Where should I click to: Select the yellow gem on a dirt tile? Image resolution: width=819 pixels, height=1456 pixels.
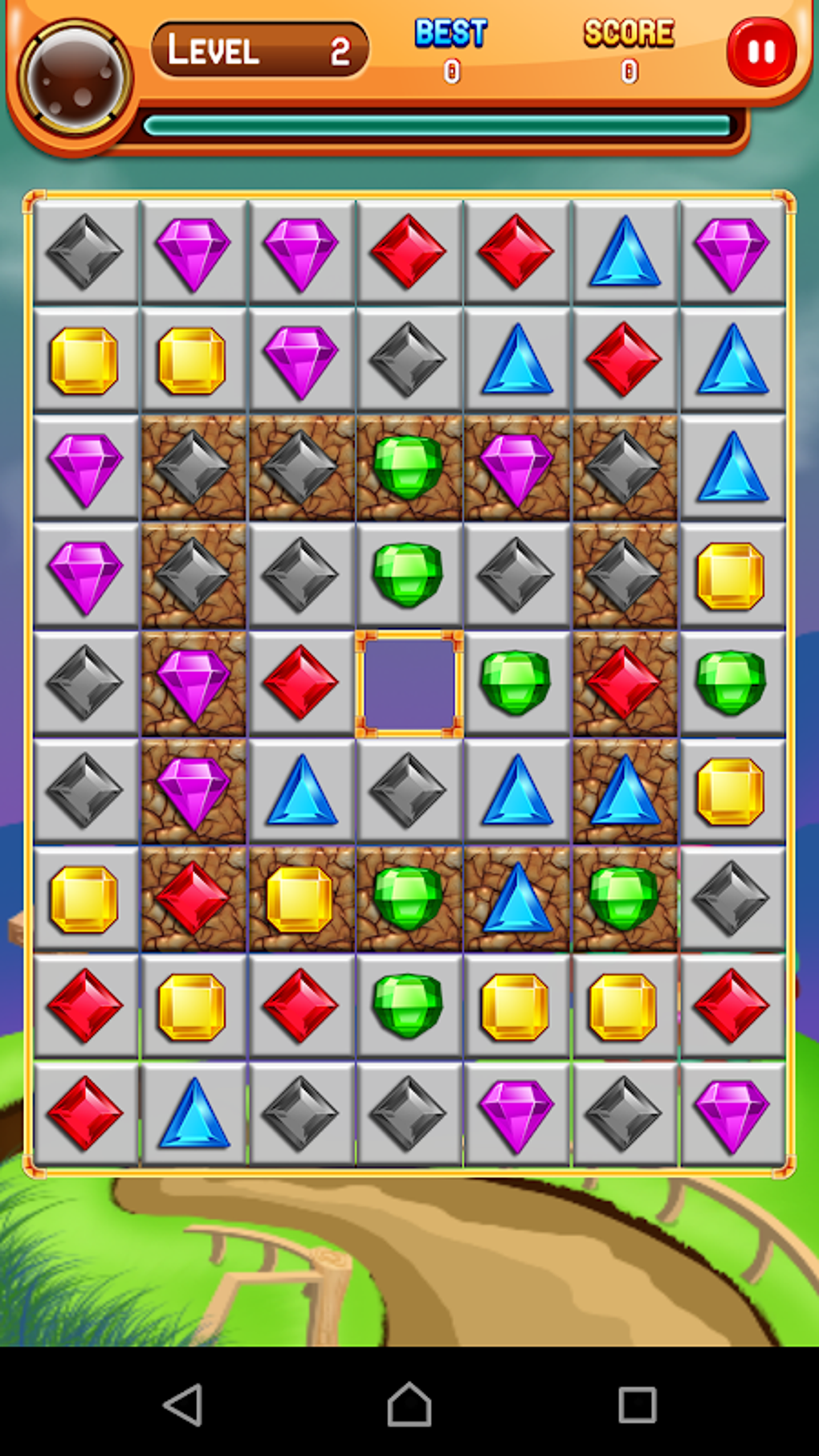click(299, 899)
